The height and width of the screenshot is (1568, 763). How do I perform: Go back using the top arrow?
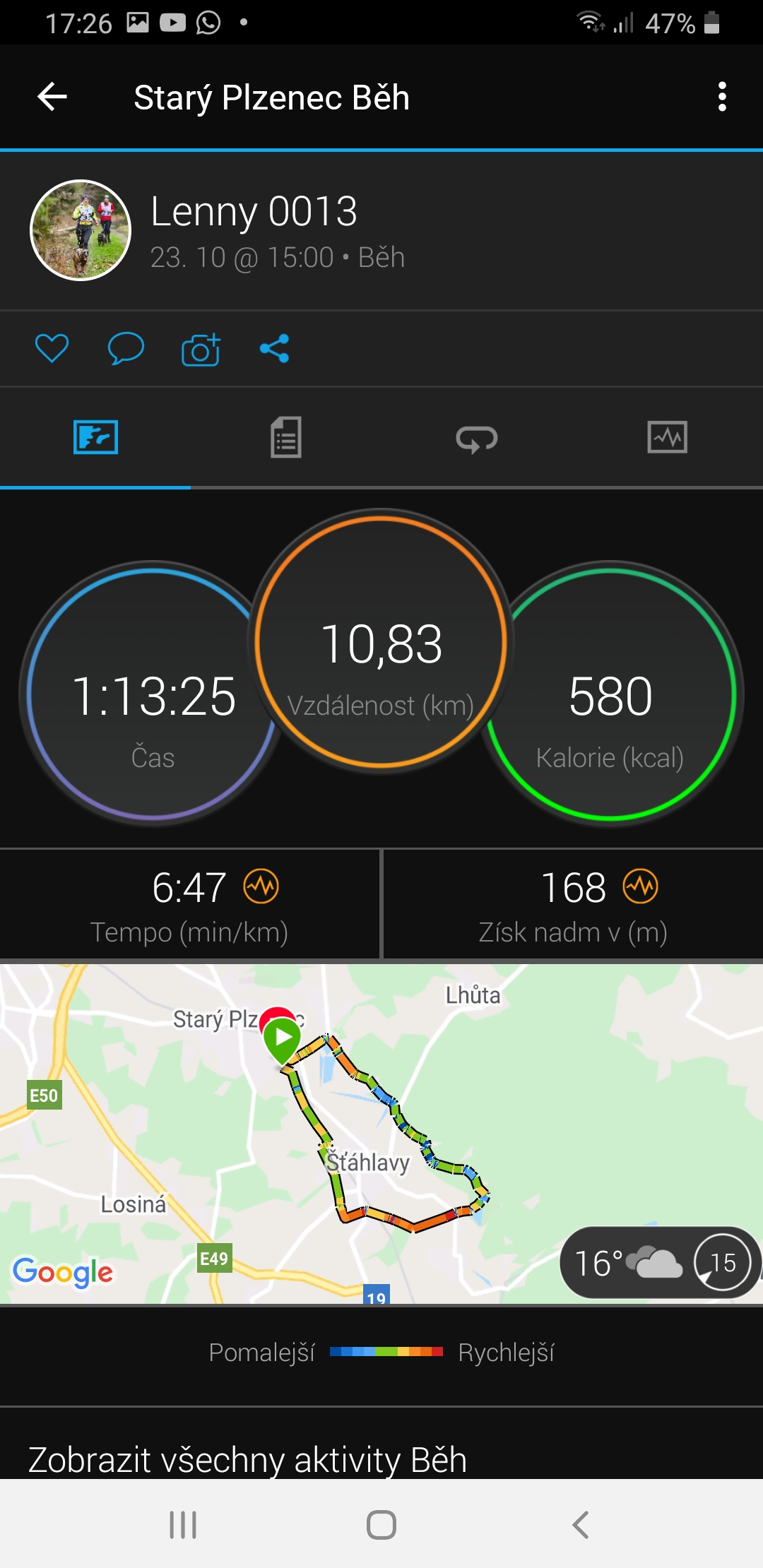[x=52, y=97]
